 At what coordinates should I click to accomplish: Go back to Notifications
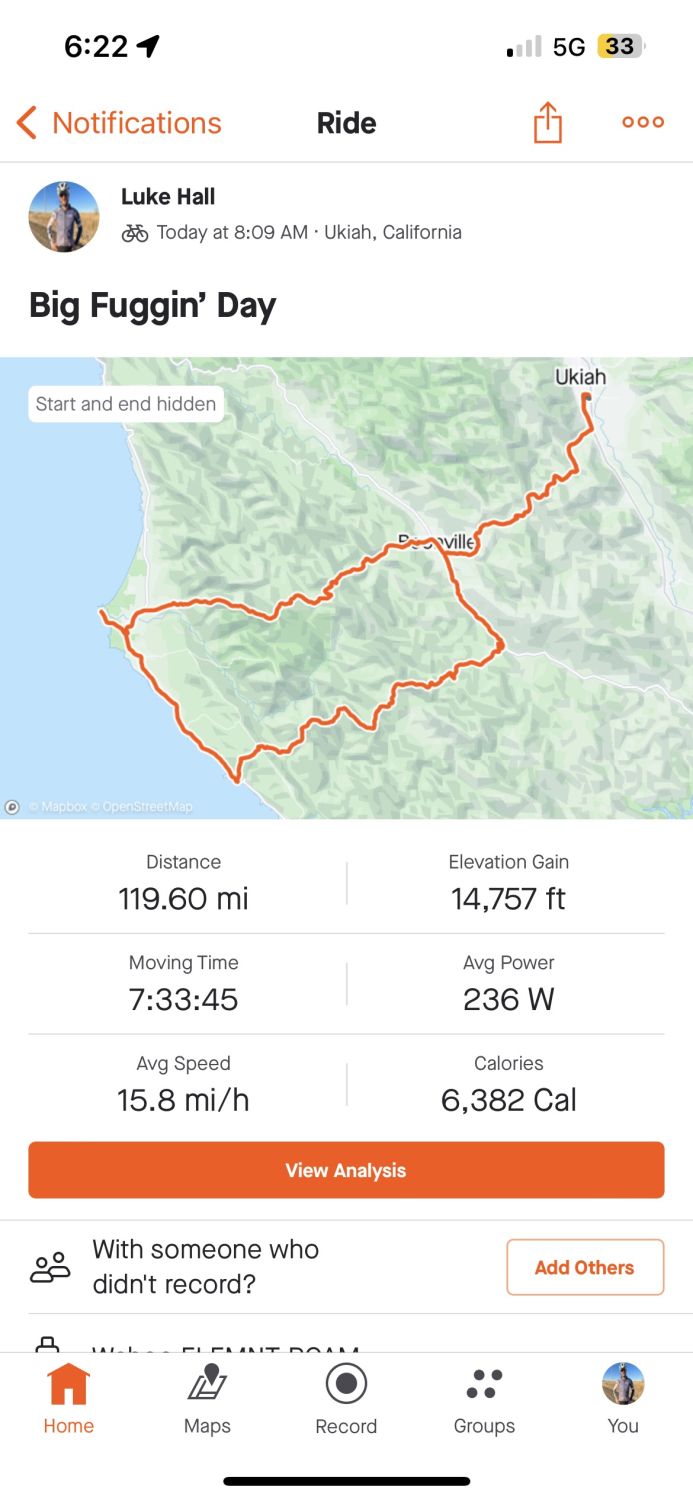pos(119,123)
